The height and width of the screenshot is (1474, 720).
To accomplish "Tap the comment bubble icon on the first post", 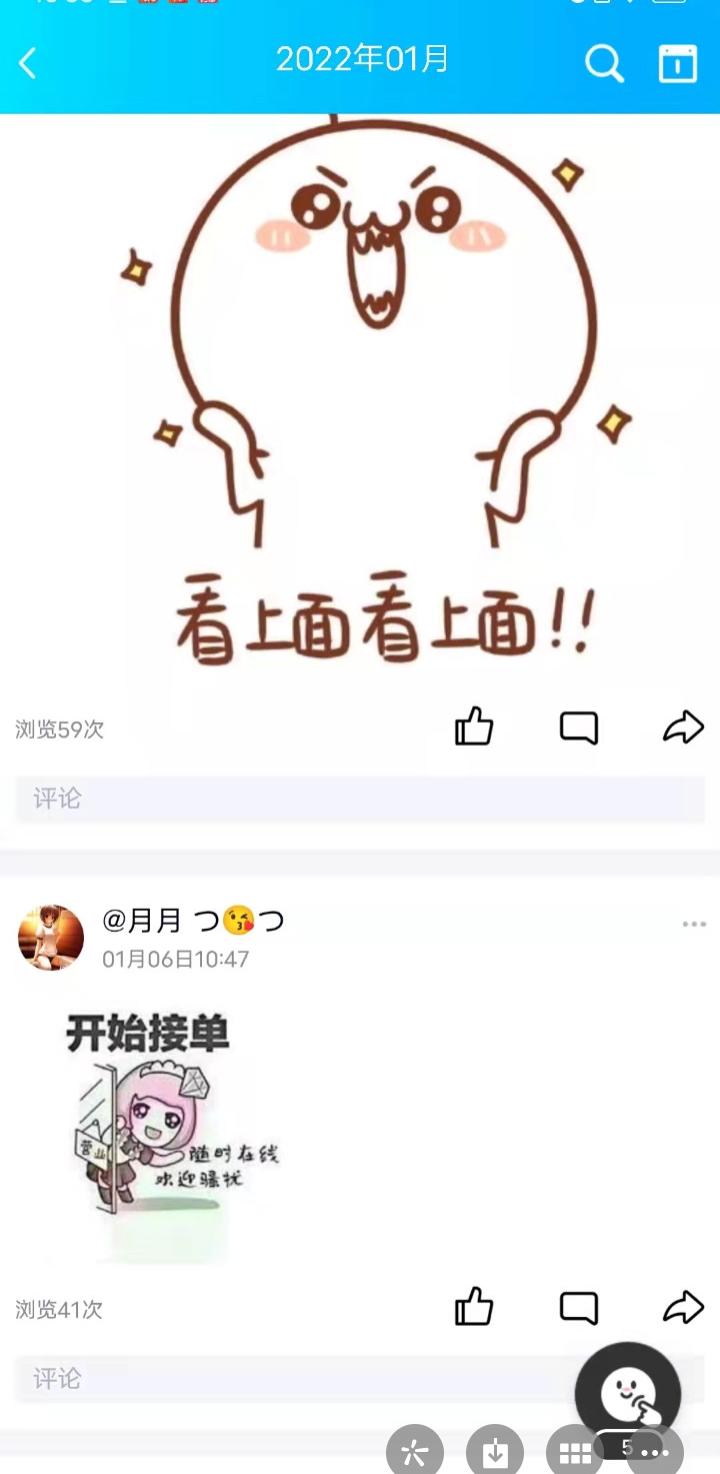I will (x=578, y=727).
